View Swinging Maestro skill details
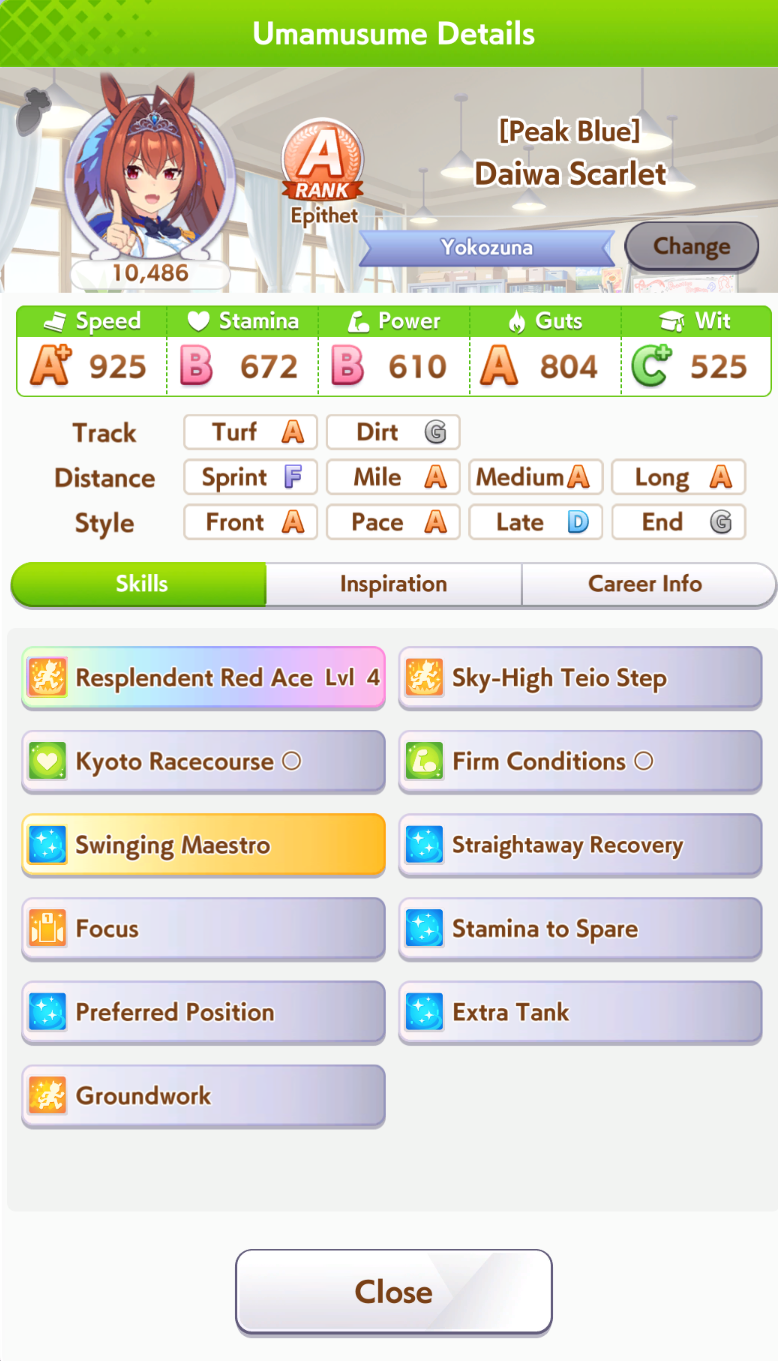 (x=204, y=845)
